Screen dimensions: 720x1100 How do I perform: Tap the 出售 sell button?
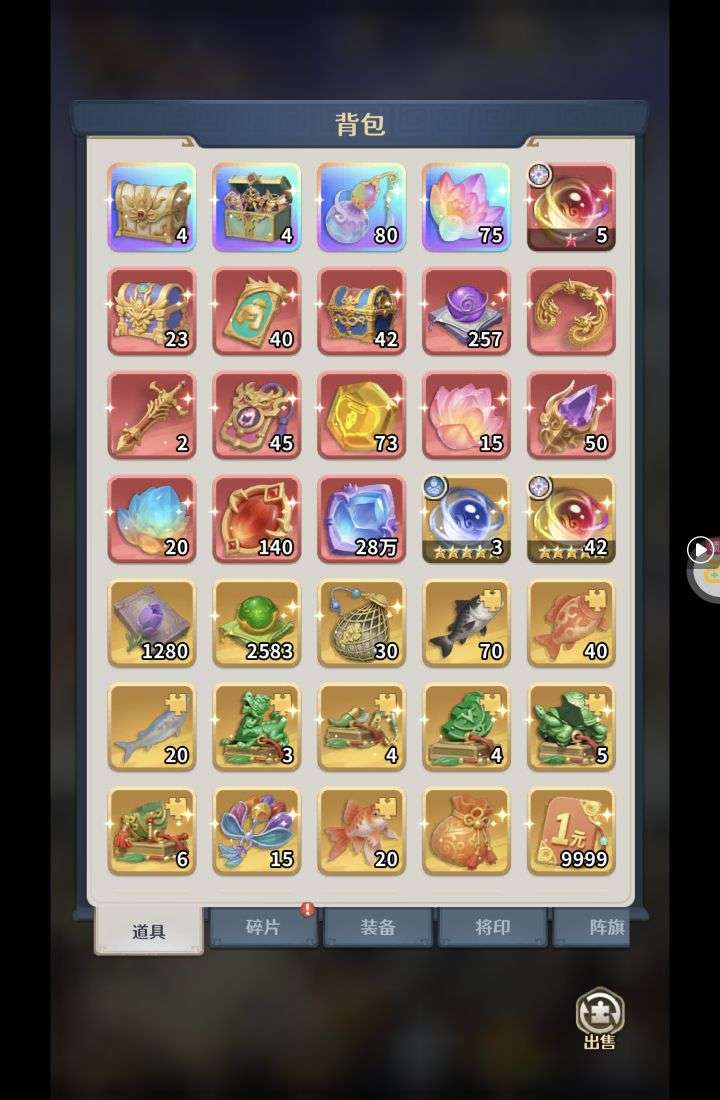coord(600,1018)
